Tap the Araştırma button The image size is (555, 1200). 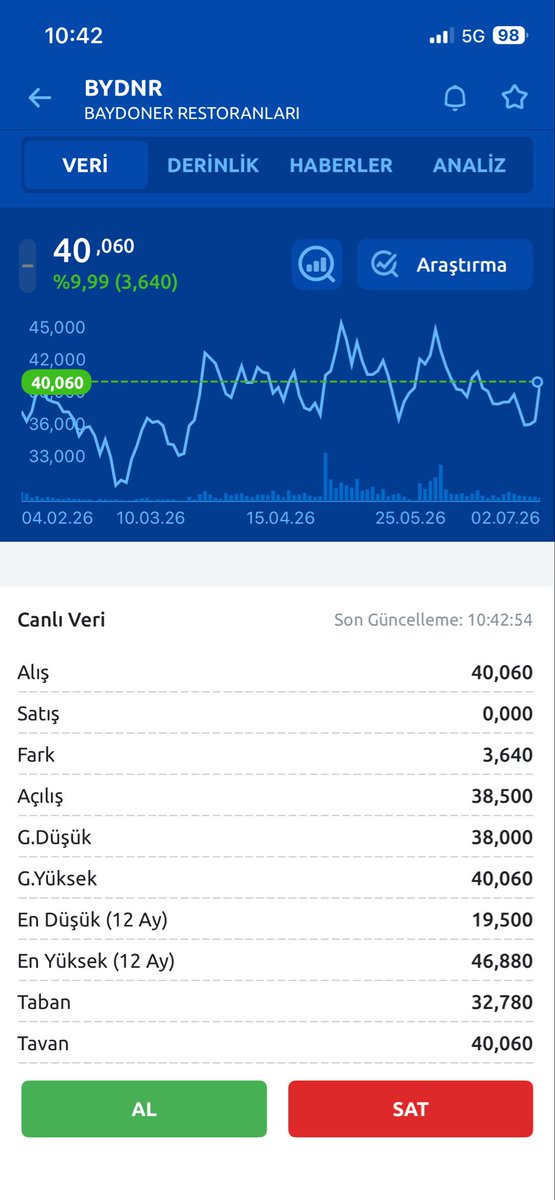(x=444, y=265)
